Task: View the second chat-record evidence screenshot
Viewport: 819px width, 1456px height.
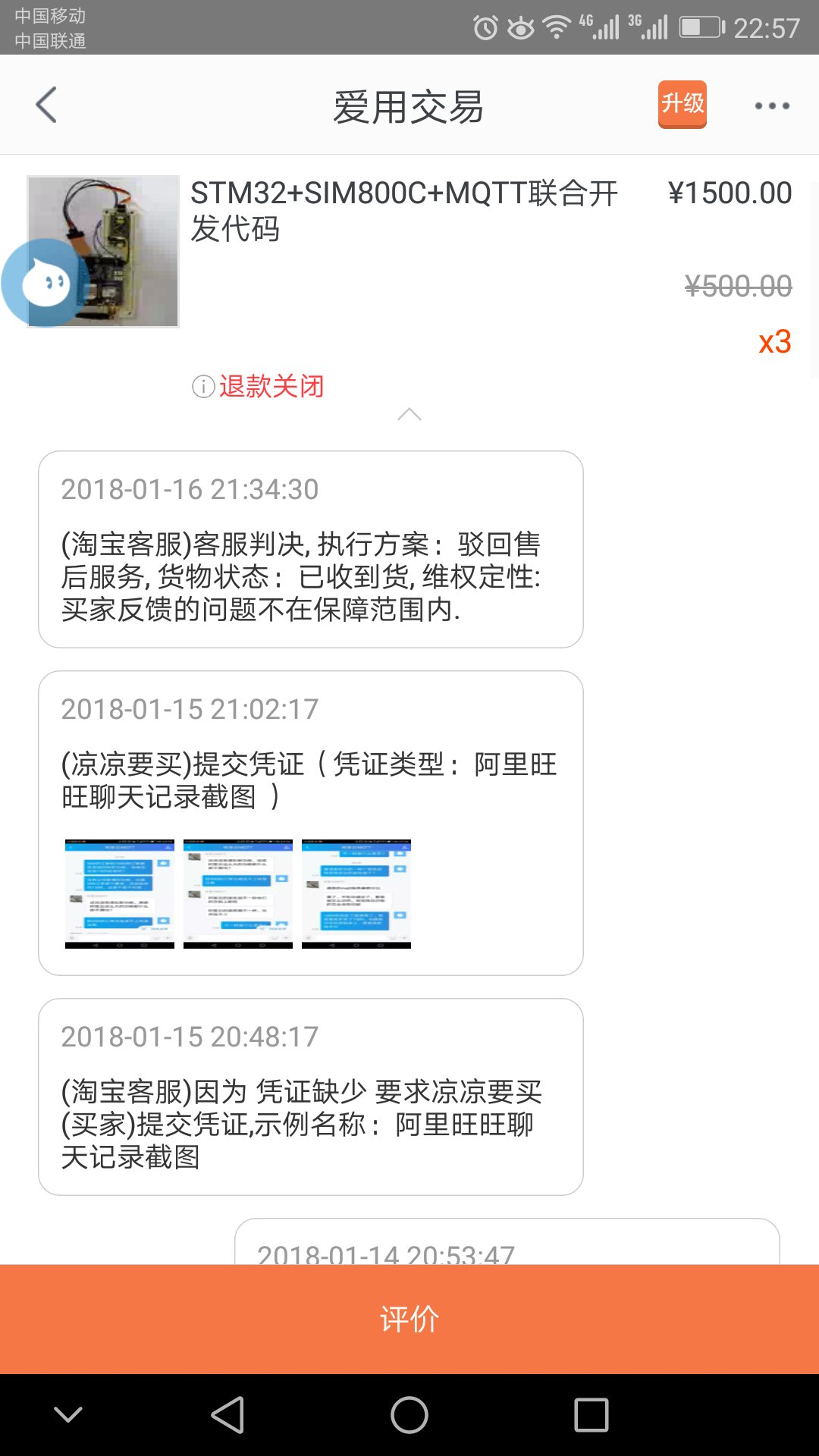Action: pos(238,893)
